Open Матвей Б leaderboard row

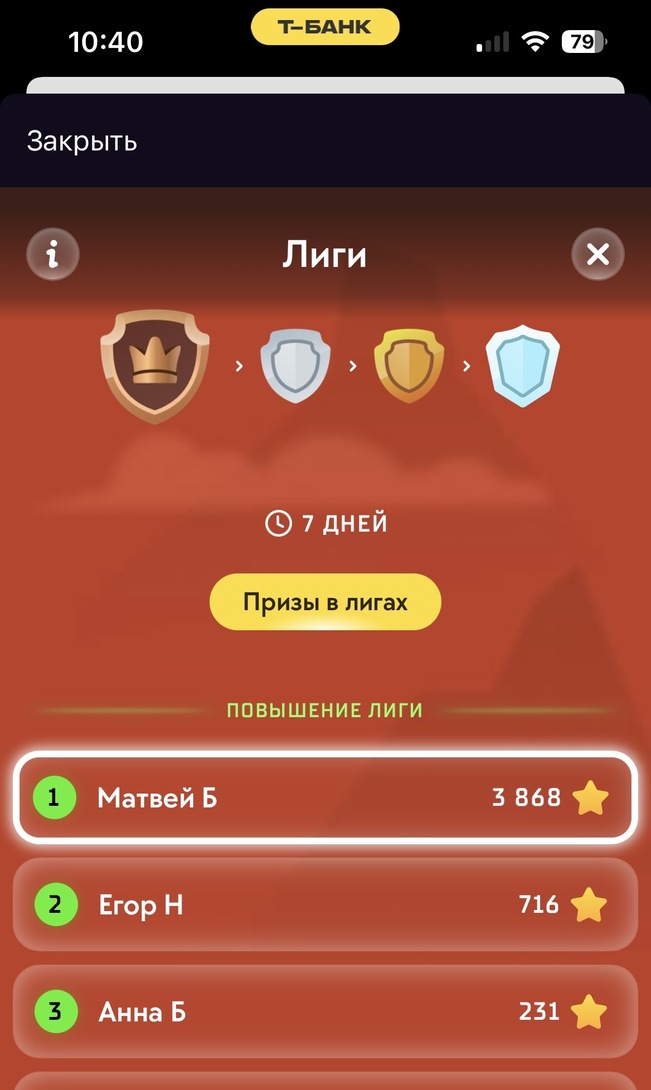click(x=325, y=797)
